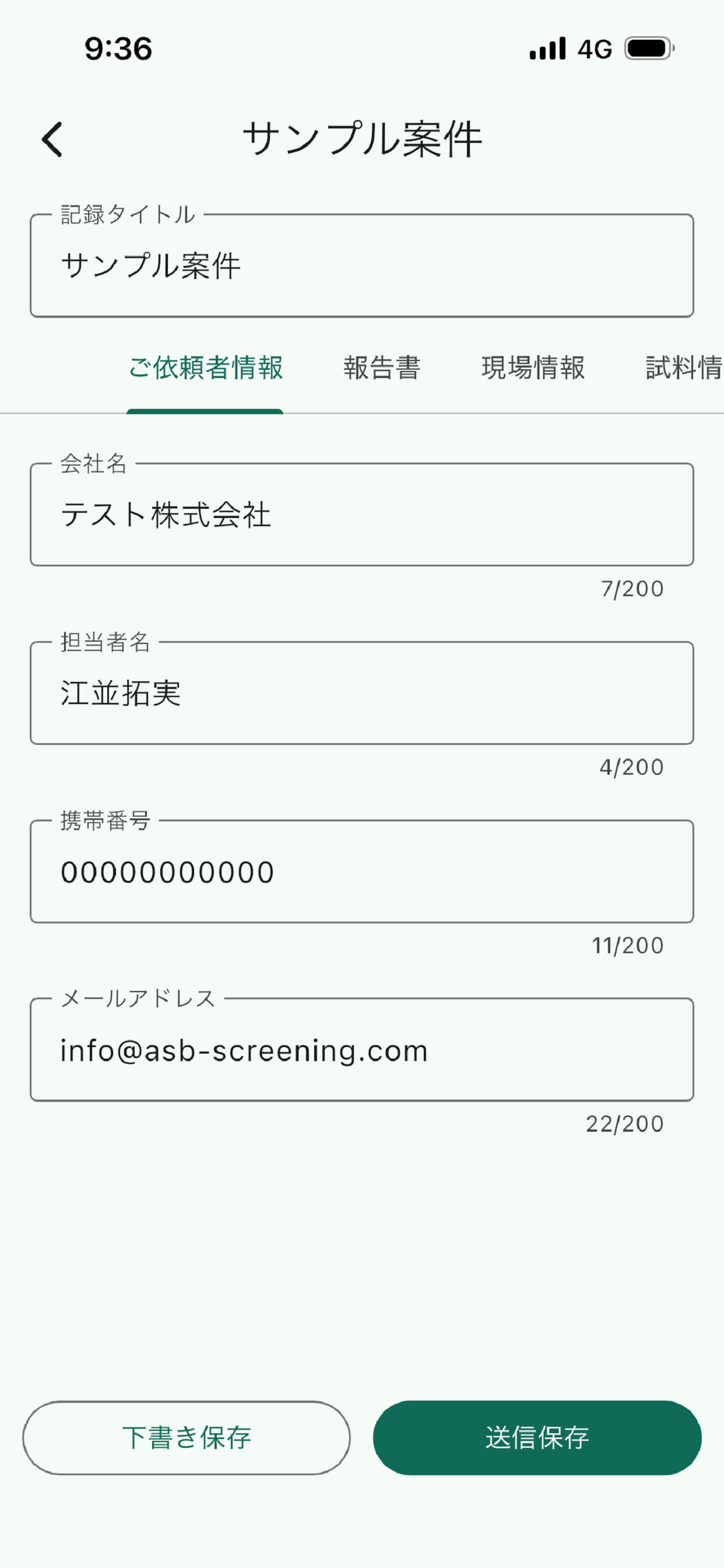Save as draft with 下書き保存
This screenshot has height=1568, width=724.
186,1438
